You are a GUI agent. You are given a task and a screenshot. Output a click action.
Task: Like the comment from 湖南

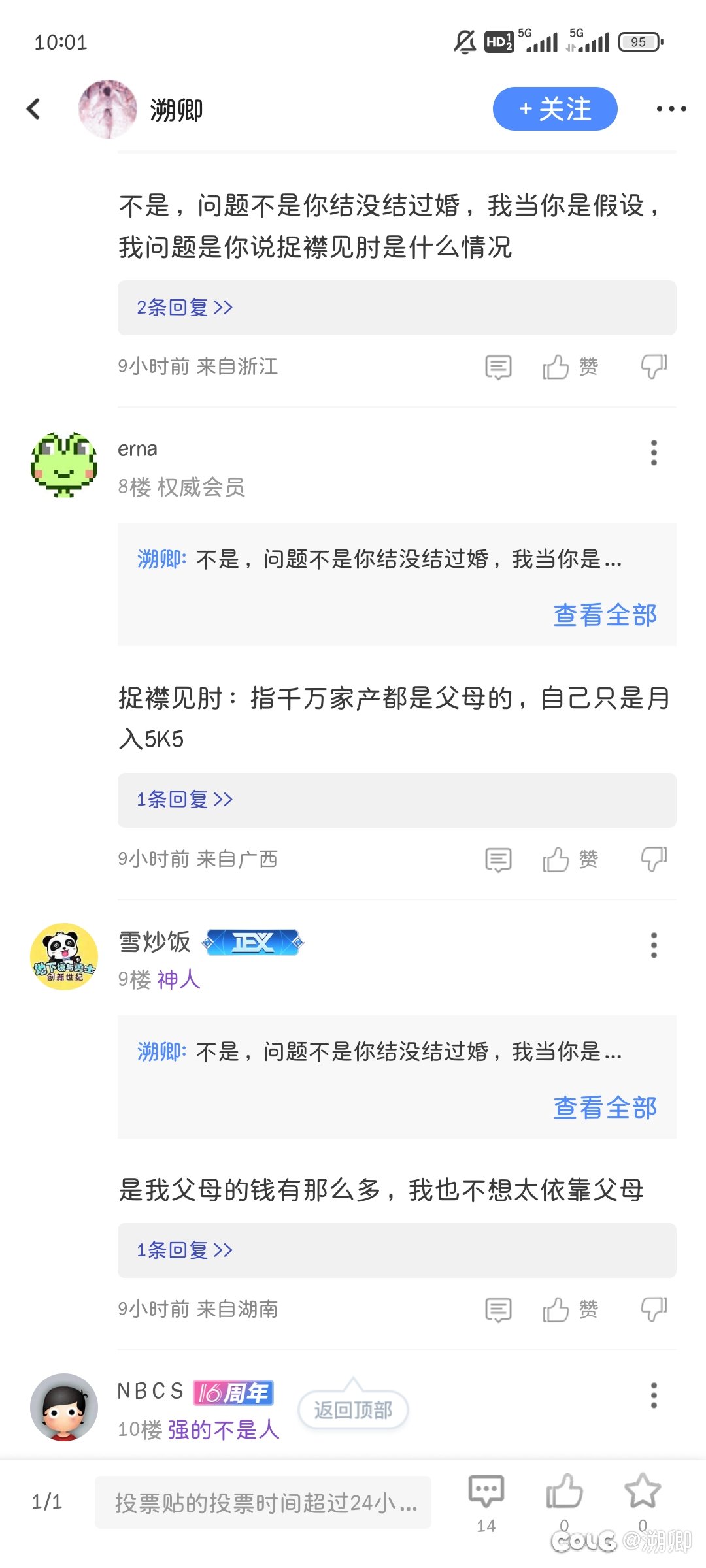(570, 1310)
